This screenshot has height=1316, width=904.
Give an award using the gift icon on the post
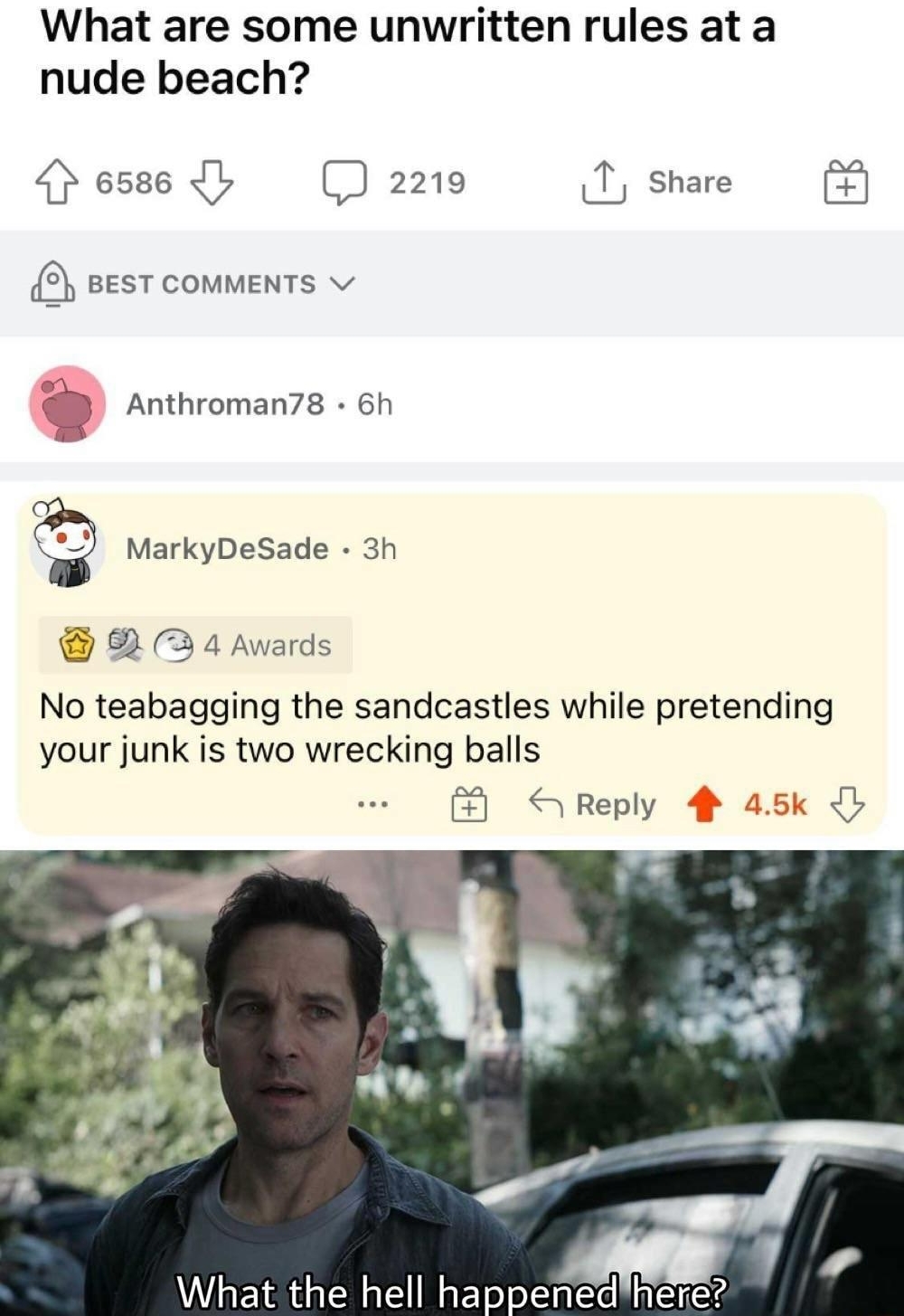pyautogui.click(x=844, y=183)
